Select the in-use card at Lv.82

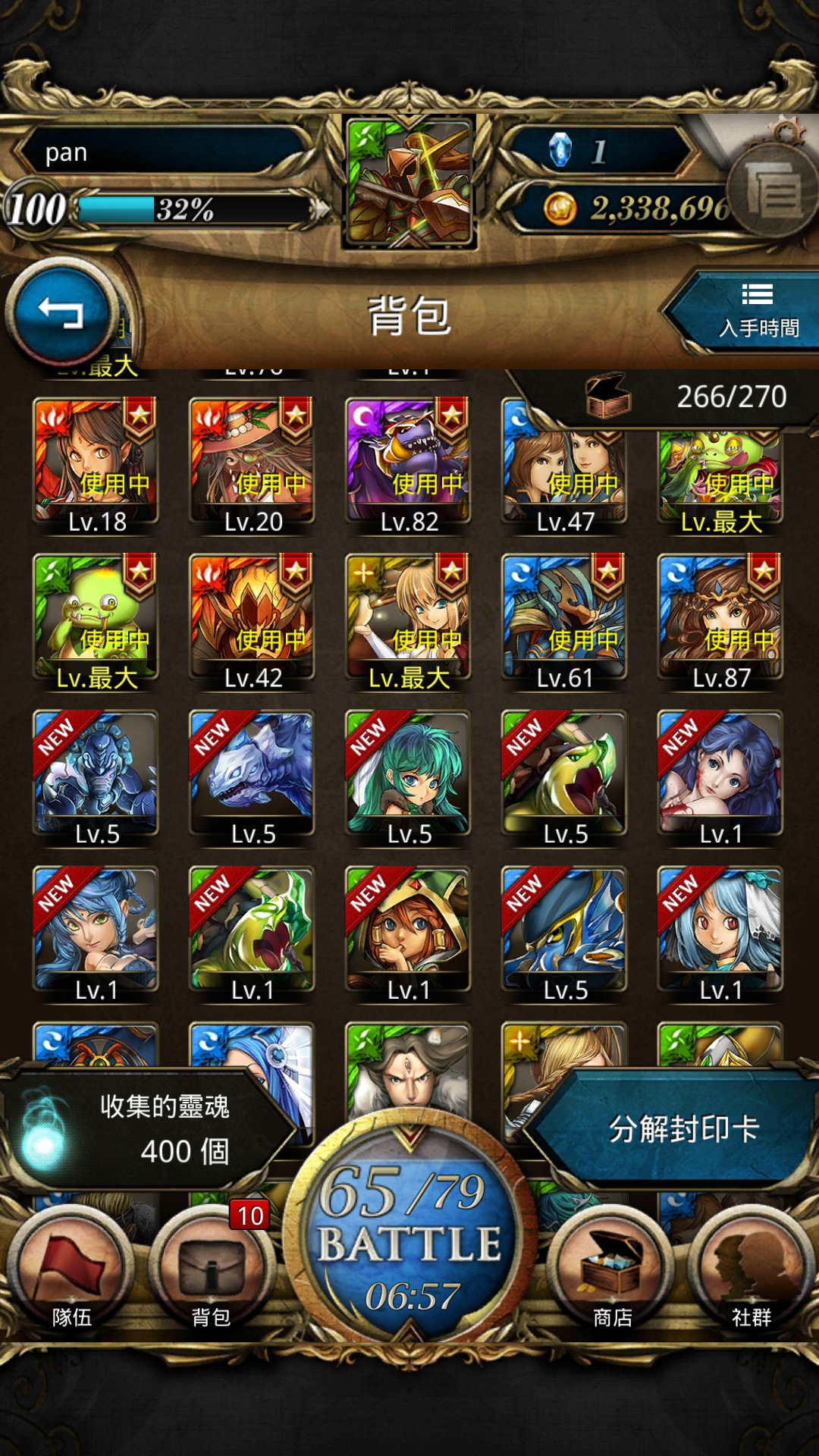pos(409,461)
